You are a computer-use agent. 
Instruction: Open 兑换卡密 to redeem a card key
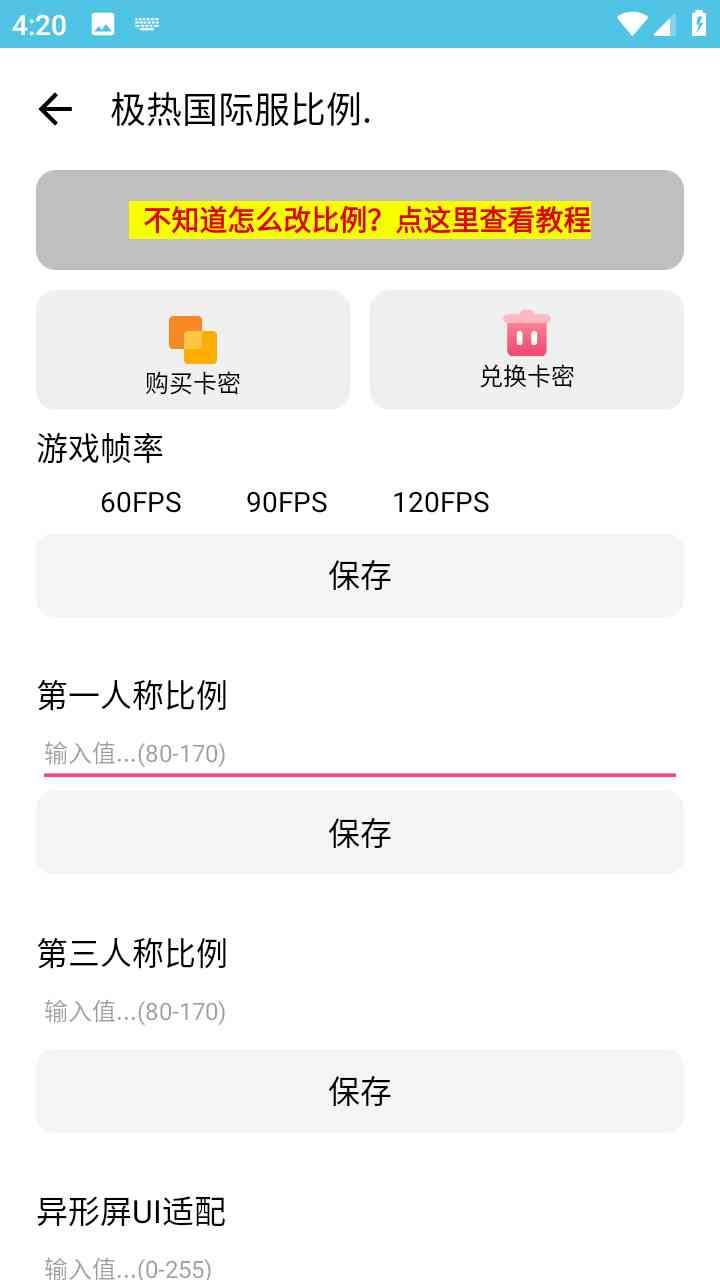[x=527, y=350]
